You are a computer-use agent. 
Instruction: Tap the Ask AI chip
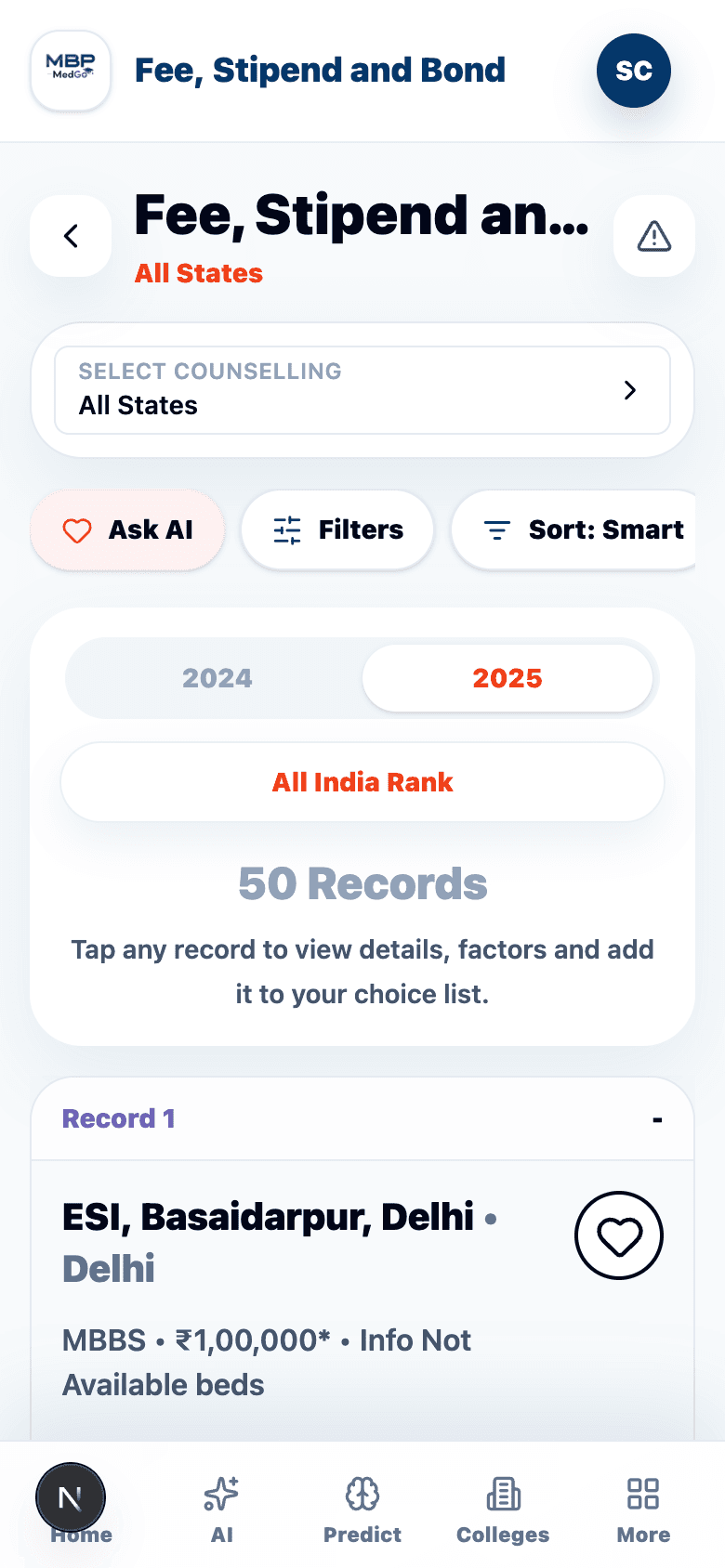pyautogui.click(x=127, y=530)
